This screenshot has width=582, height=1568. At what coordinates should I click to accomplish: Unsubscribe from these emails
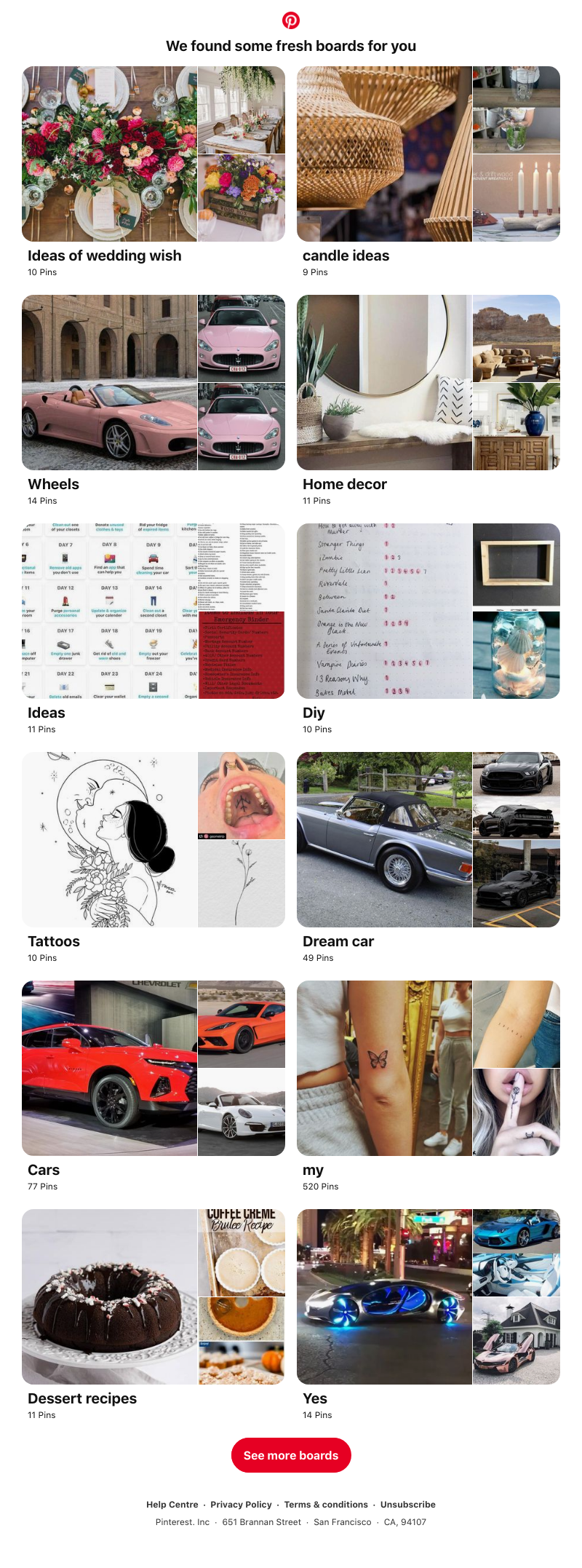(407, 1505)
